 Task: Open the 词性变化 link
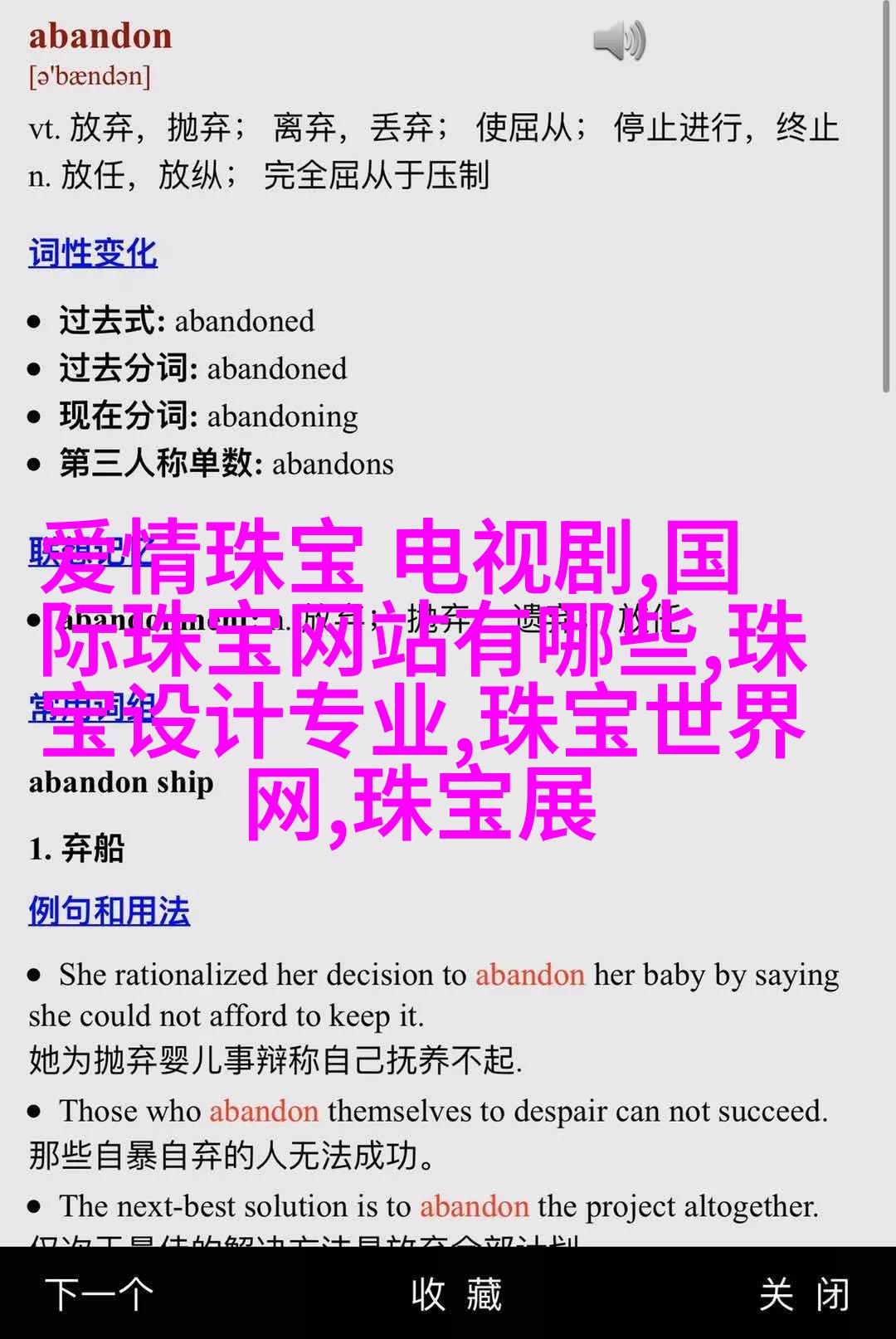click(x=93, y=253)
